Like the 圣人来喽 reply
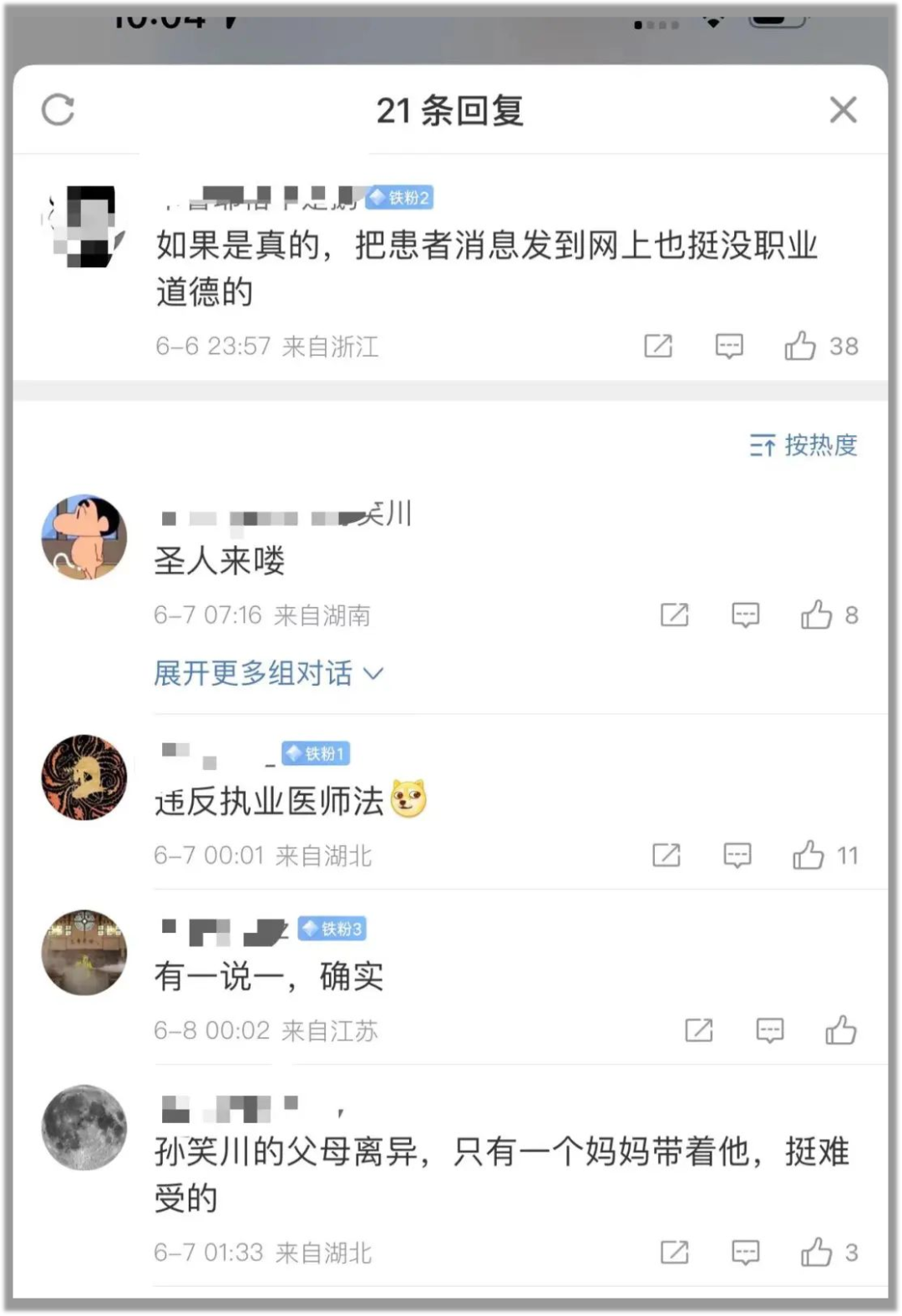The height and width of the screenshot is (1316, 902). 817,615
